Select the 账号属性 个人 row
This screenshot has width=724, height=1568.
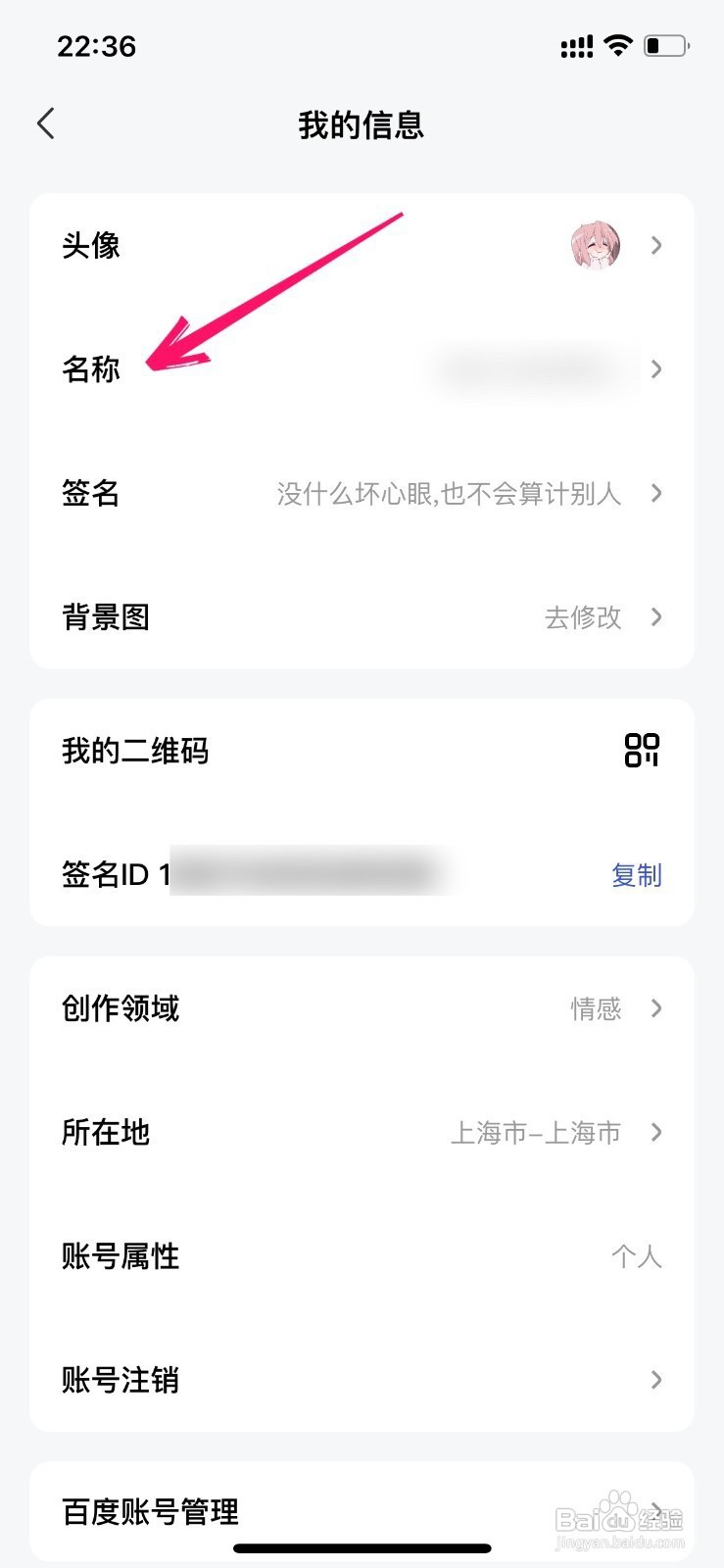tap(362, 1256)
